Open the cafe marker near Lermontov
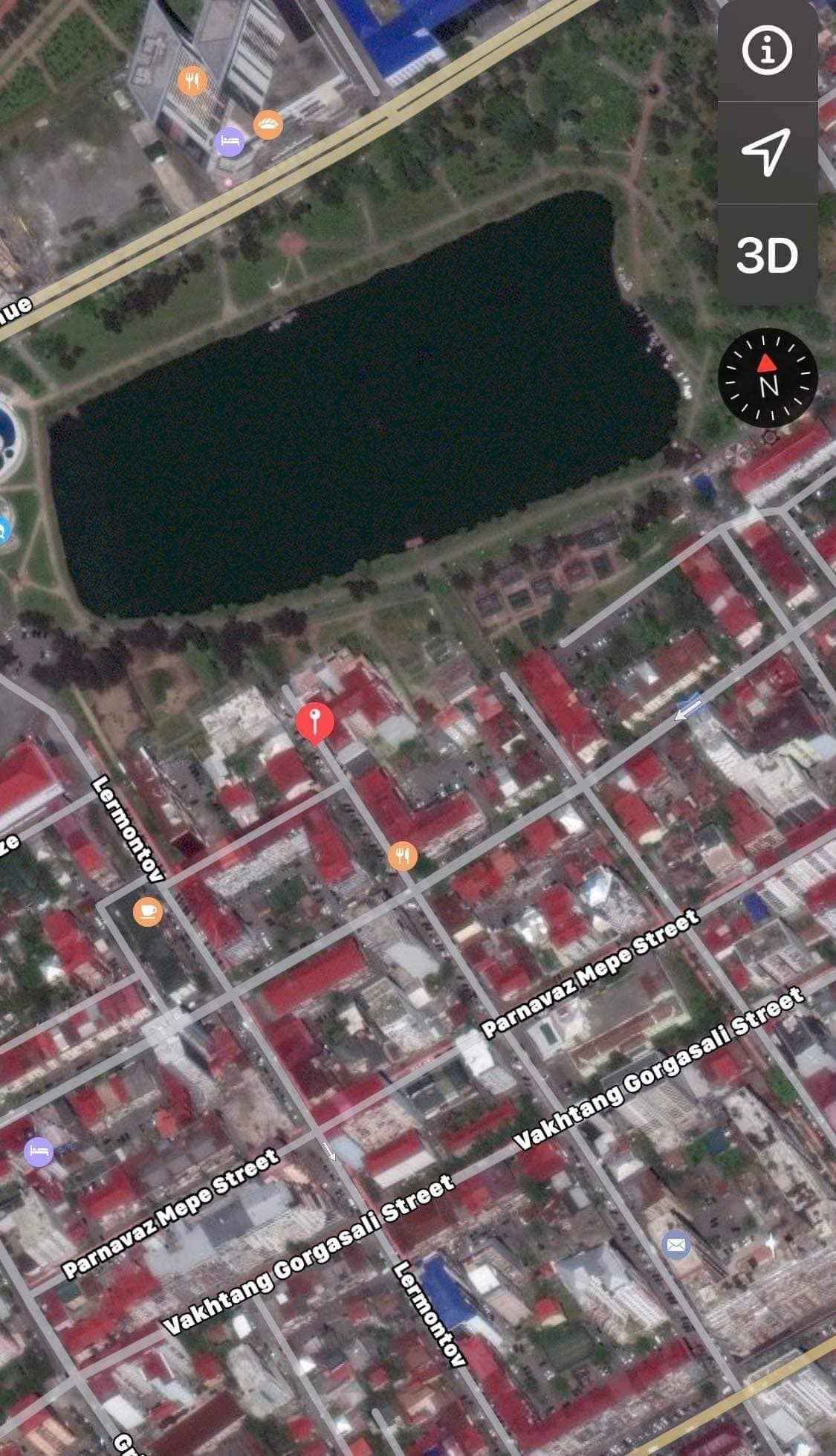The width and height of the screenshot is (836, 1456). [147, 910]
